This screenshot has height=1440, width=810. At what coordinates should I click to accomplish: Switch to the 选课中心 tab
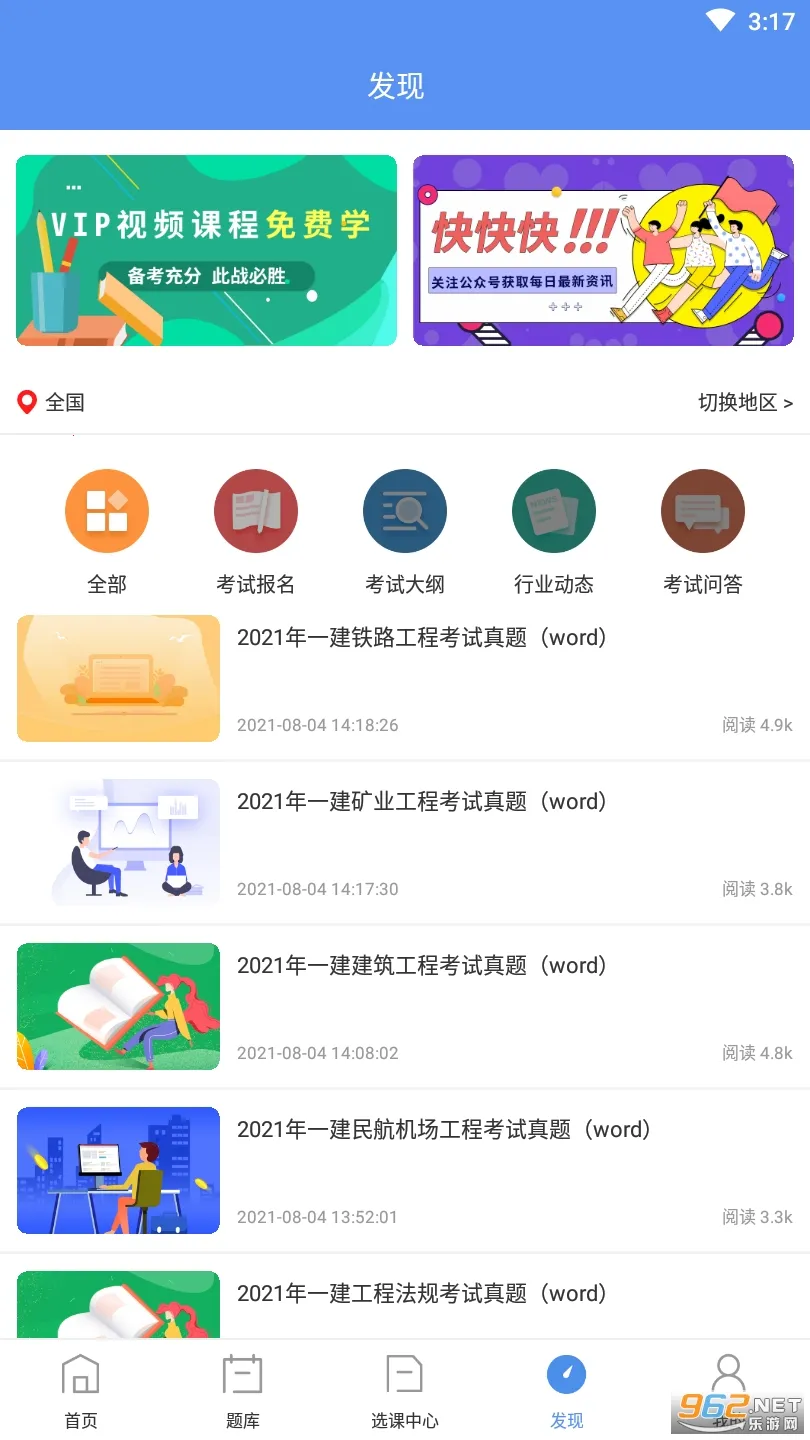coord(404,1388)
